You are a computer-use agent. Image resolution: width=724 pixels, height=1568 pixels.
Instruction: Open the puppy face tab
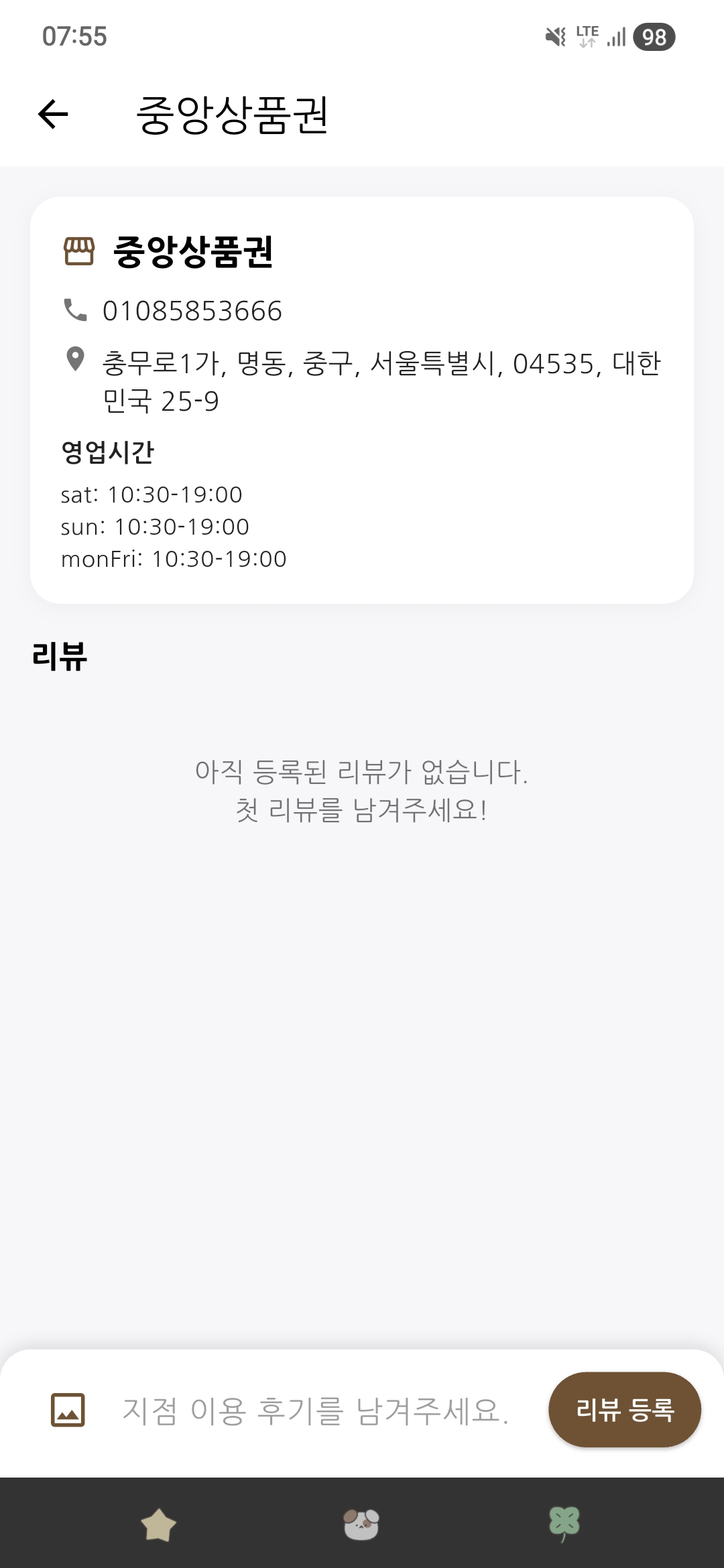click(x=361, y=1524)
